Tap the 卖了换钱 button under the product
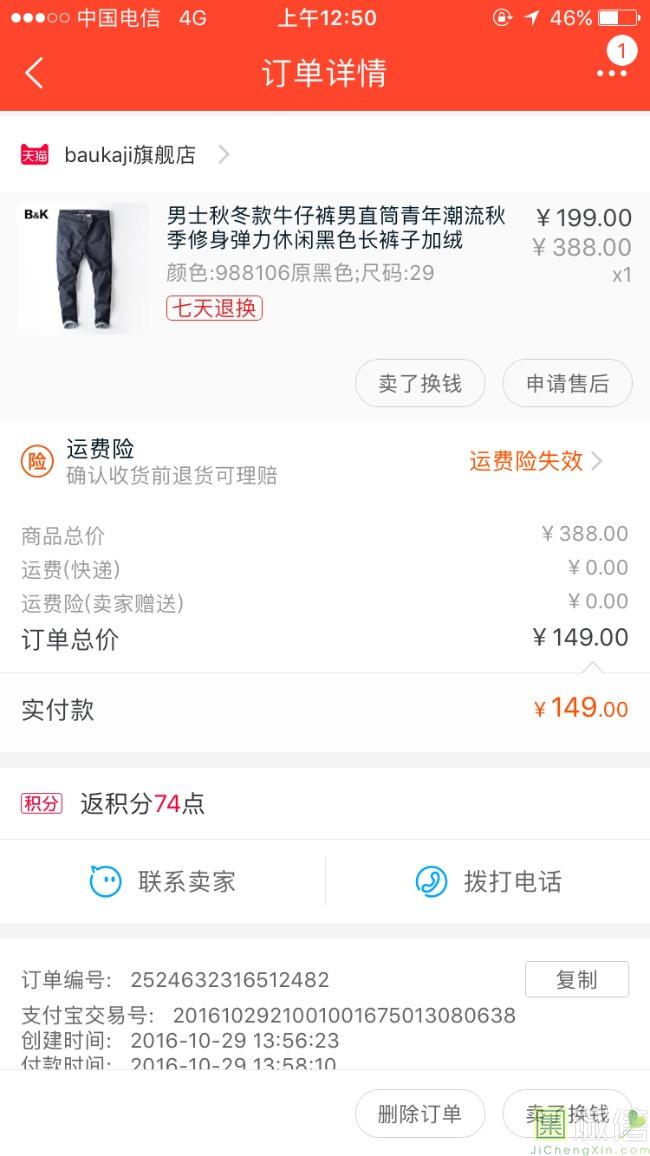The width and height of the screenshot is (650, 1156). pyautogui.click(x=420, y=383)
